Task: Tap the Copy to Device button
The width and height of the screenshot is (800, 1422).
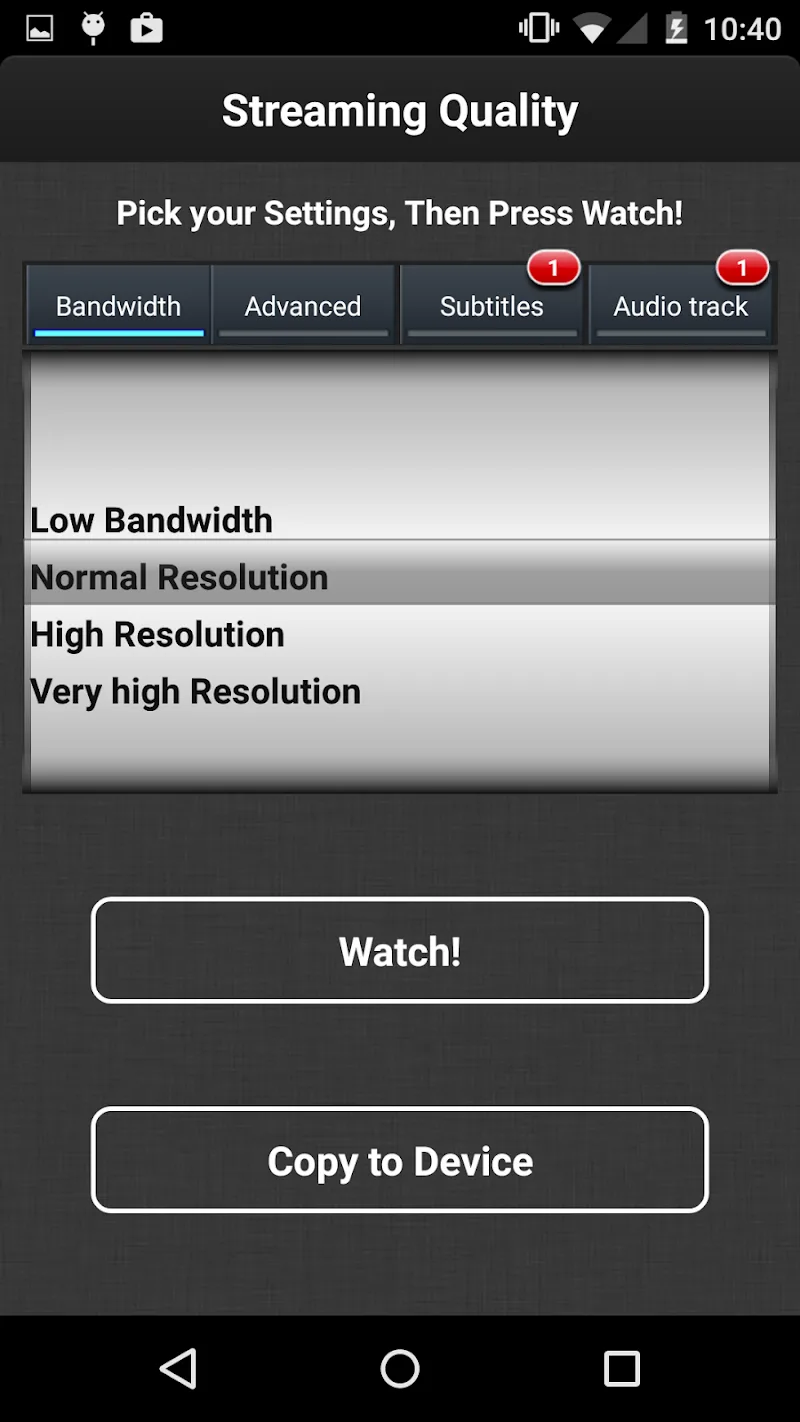Action: pos(400,1160)
